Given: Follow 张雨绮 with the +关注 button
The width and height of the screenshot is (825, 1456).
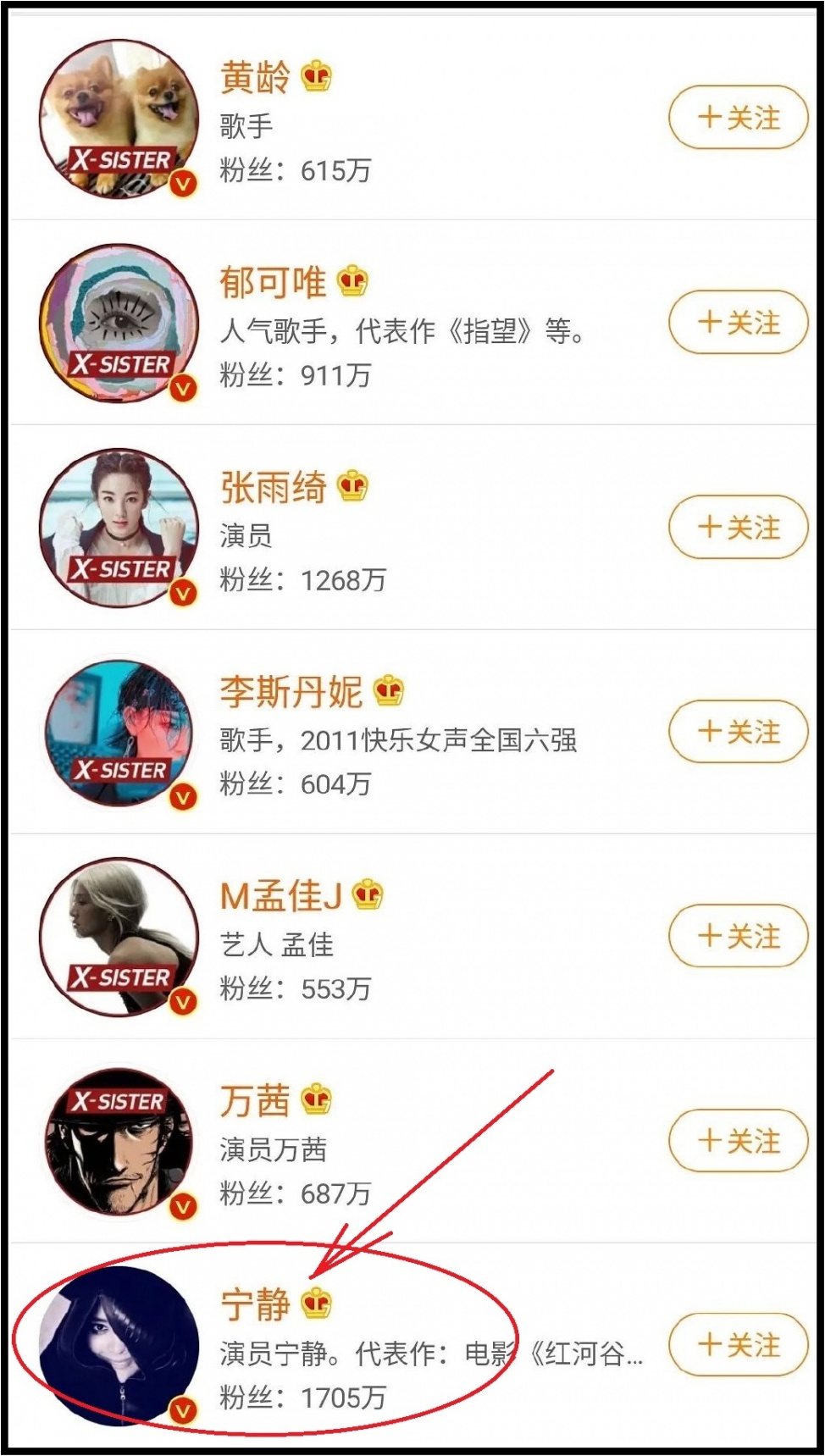Looking at the screenshot, I should coord(738,528).
